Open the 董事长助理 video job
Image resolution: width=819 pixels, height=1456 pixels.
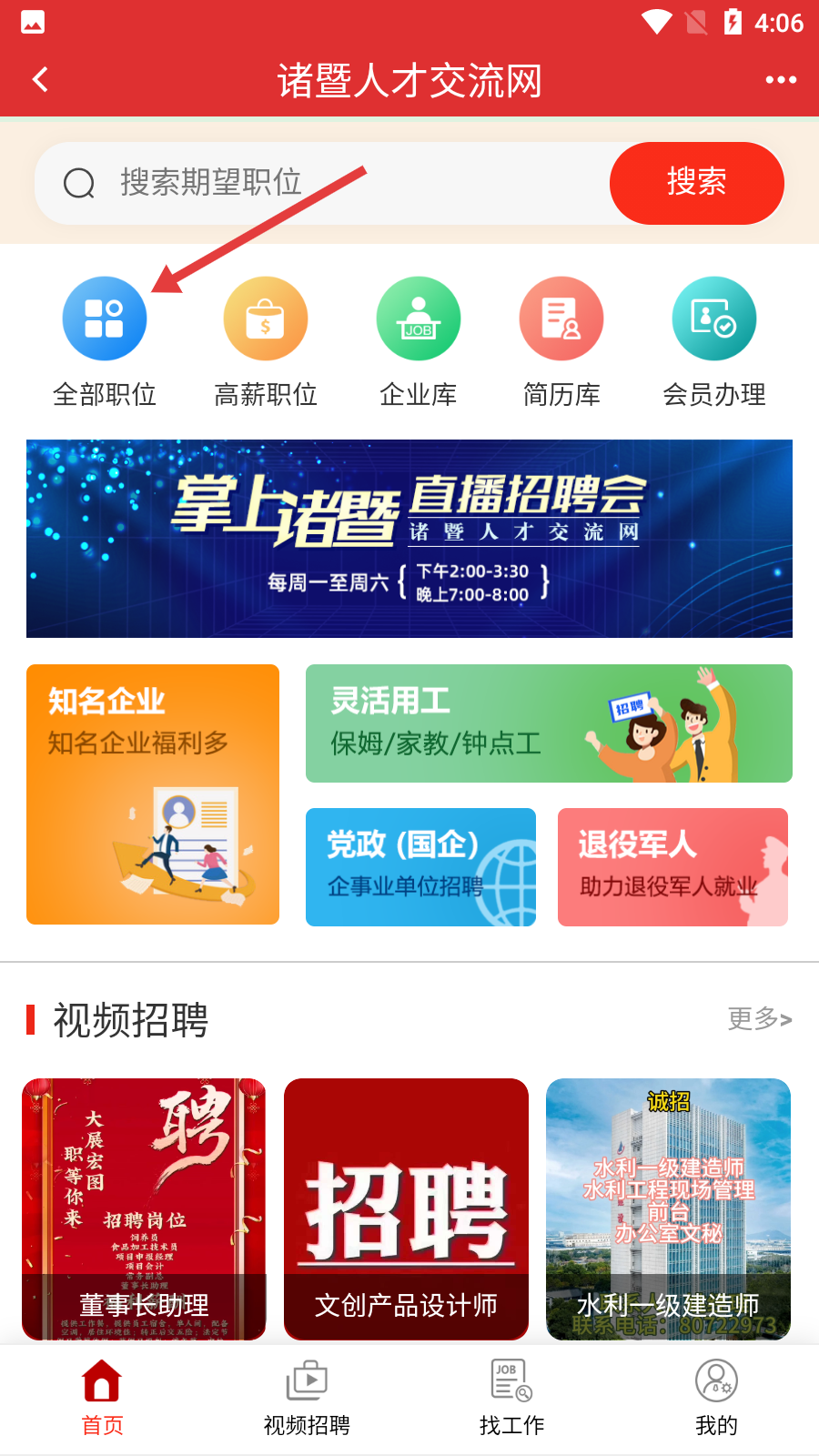point(144,1208)
